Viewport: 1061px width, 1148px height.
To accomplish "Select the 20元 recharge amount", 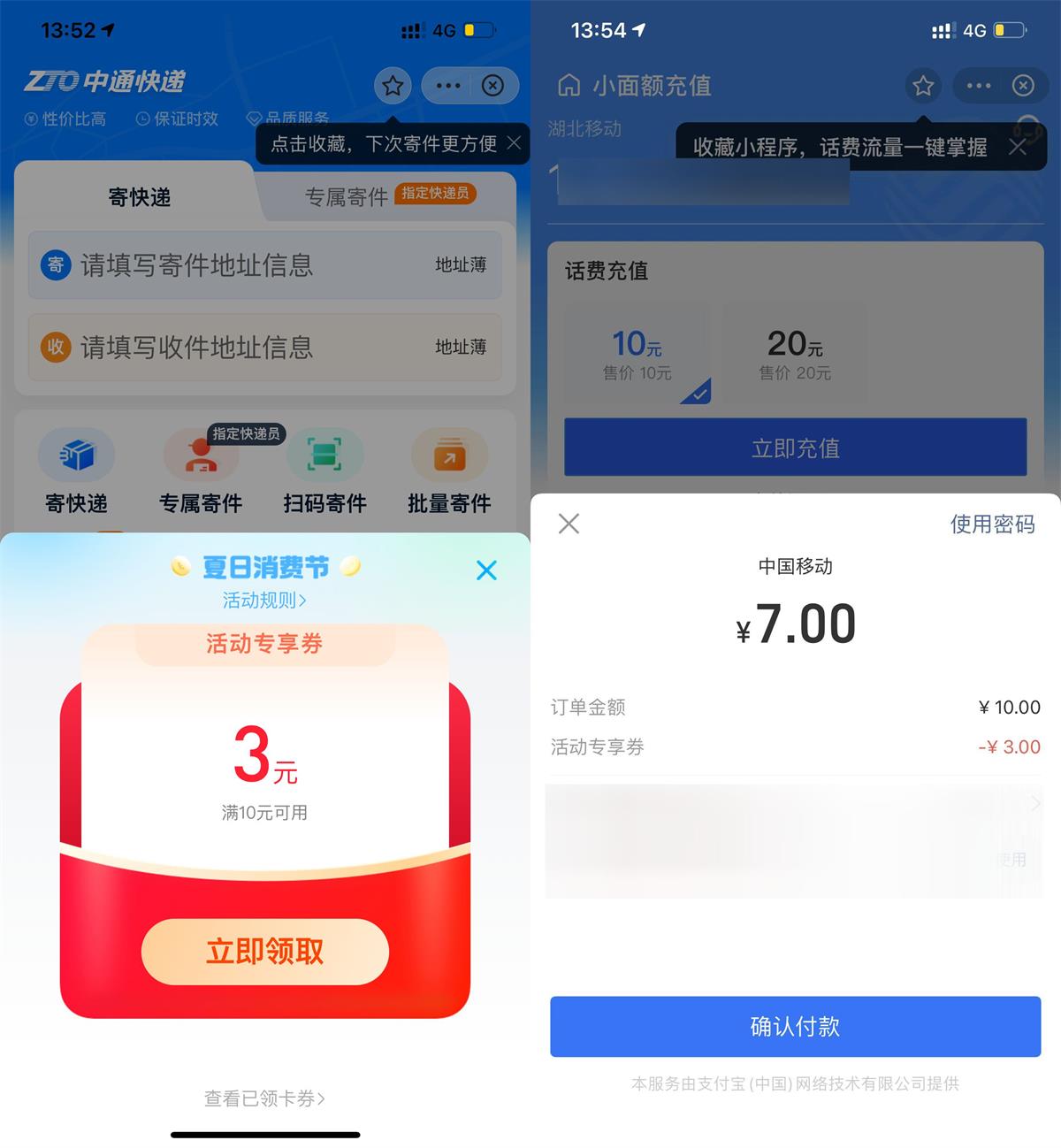I will (x=795, y=354).
